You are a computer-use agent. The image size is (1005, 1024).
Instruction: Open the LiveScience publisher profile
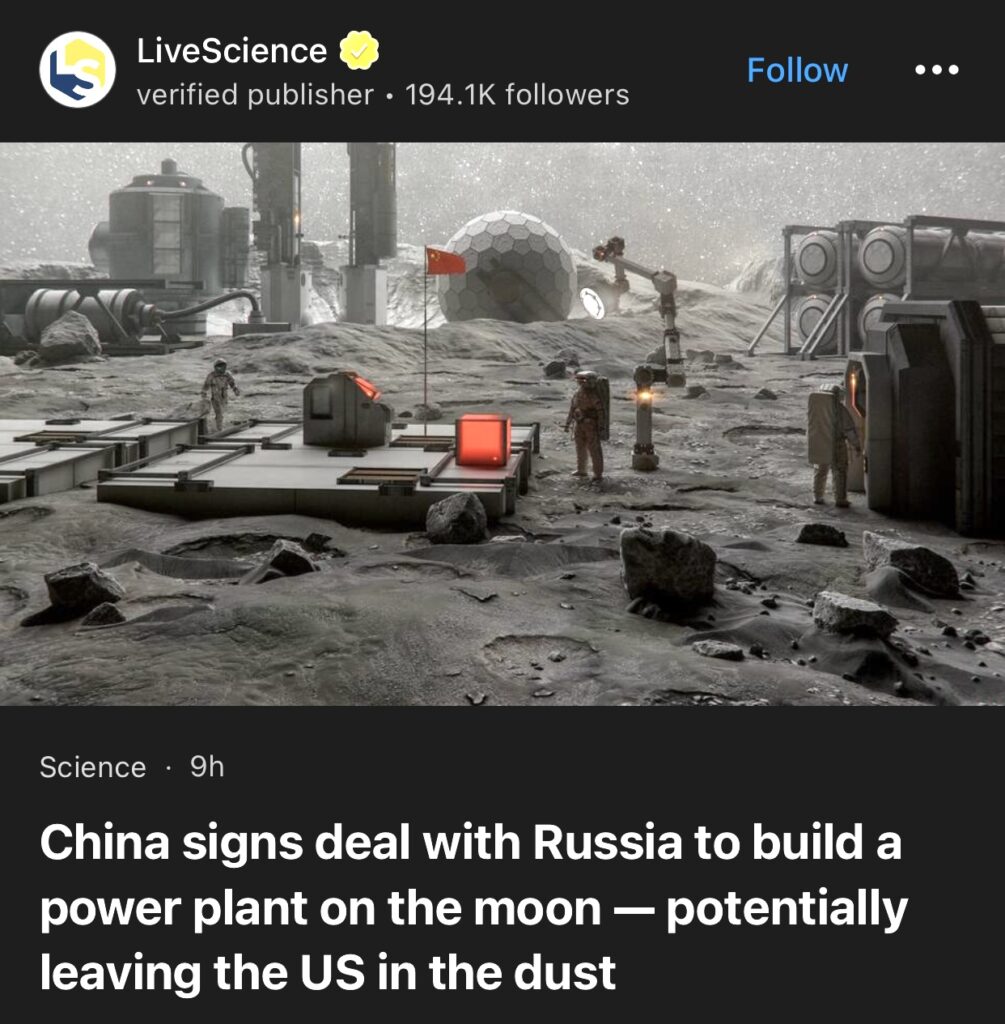(x=231, y=51)
